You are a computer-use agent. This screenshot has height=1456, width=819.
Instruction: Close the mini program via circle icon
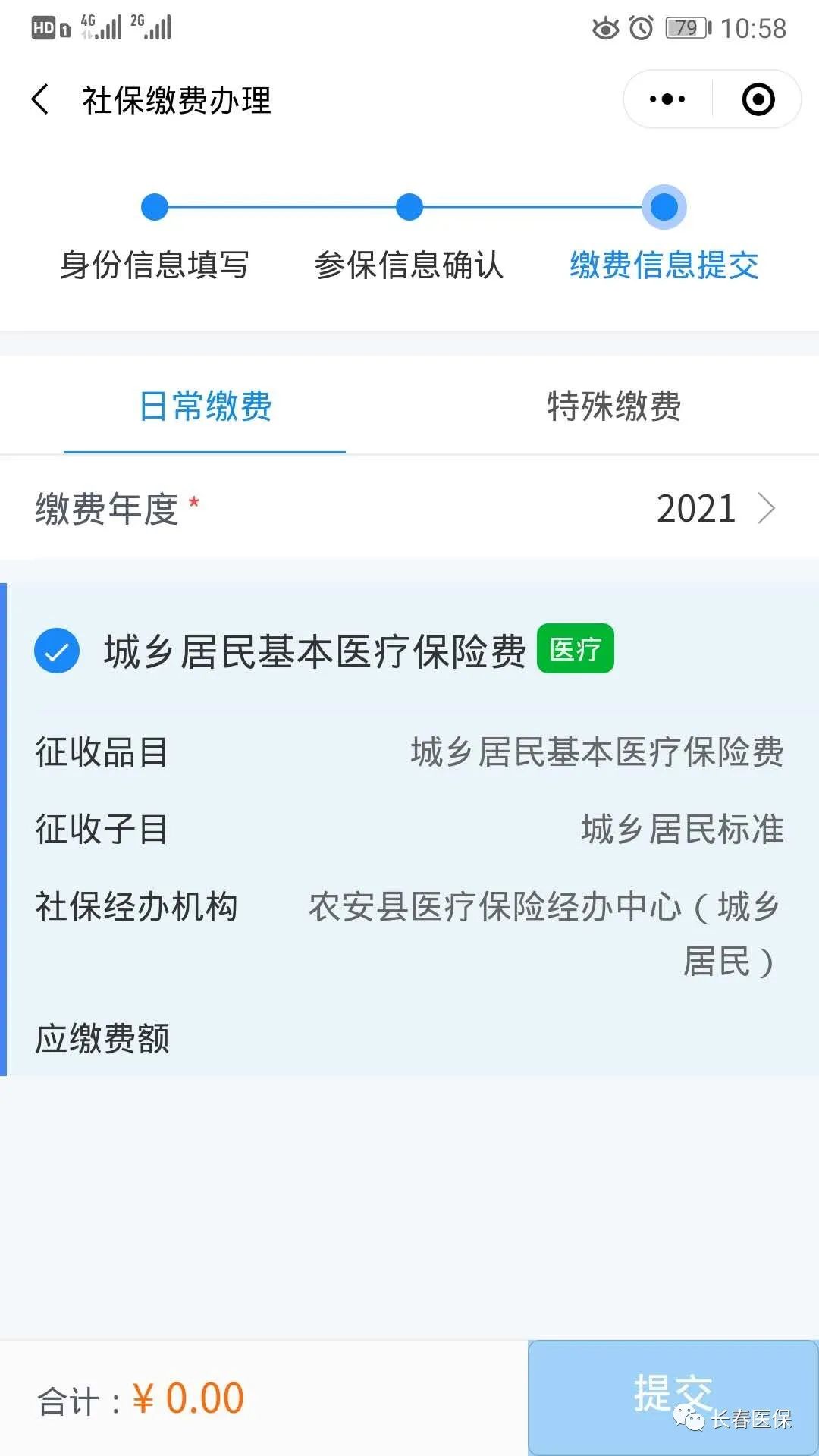(758, 99)
